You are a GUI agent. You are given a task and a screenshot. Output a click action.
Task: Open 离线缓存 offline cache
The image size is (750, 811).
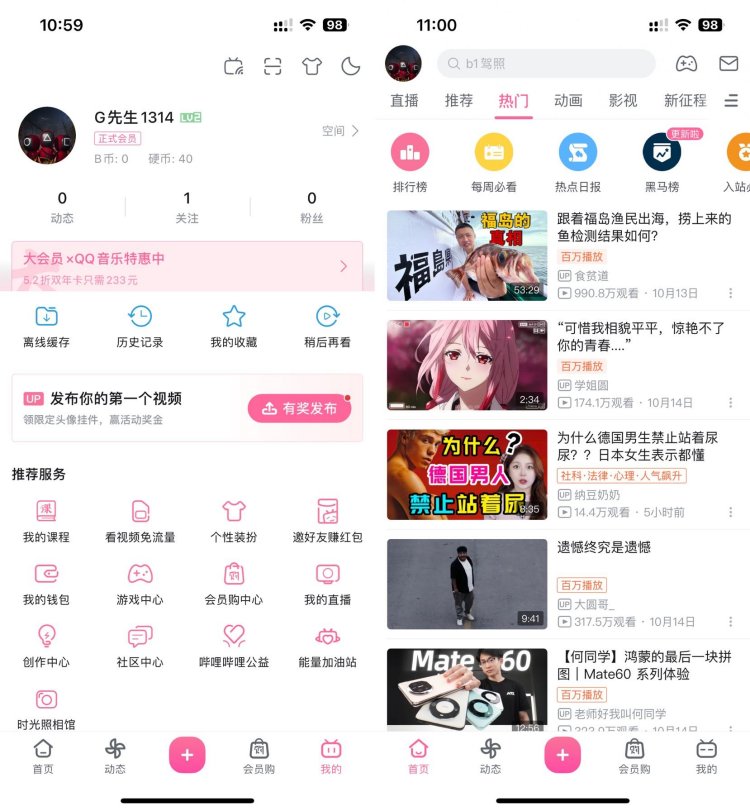click(46, 326)
